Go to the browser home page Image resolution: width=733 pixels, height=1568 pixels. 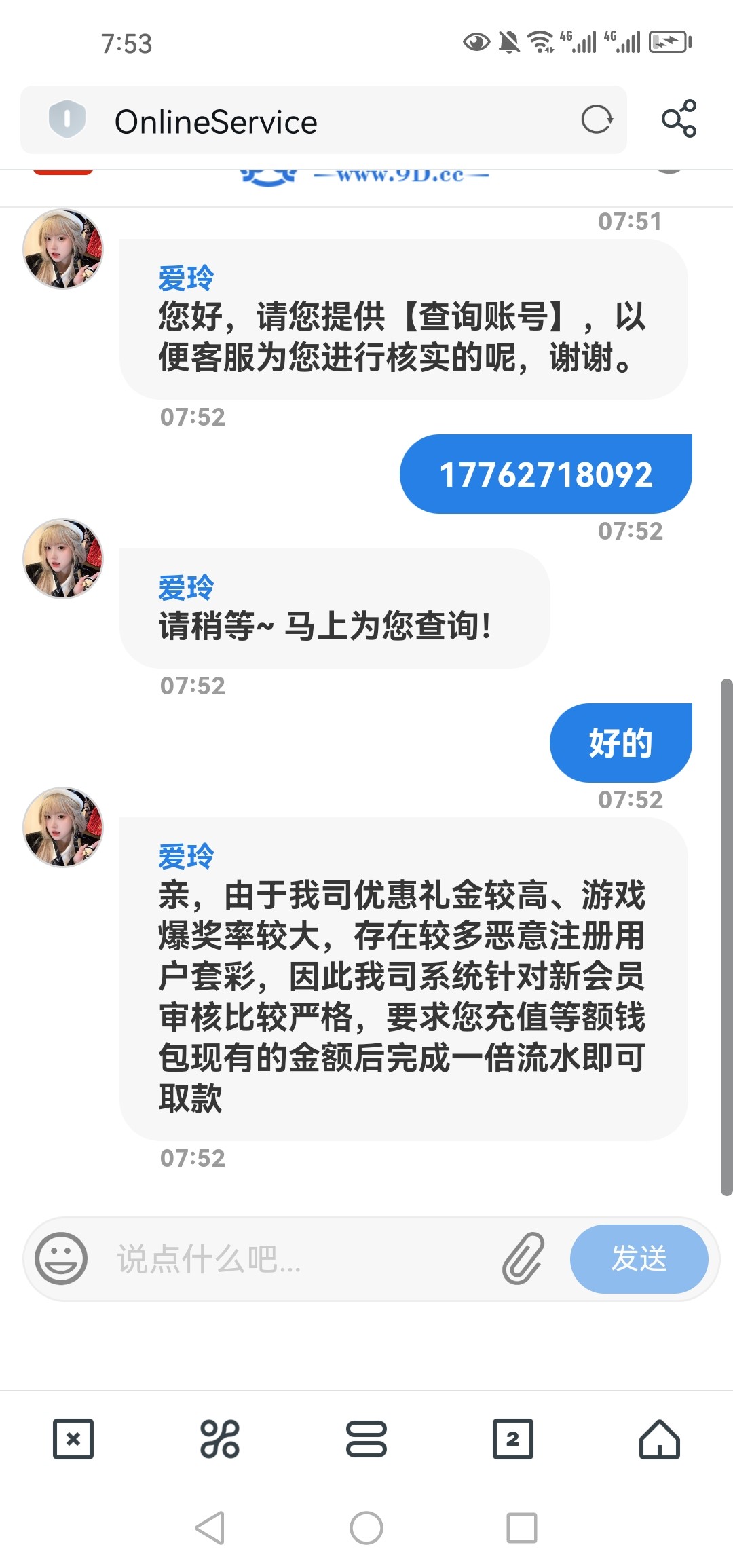[659, 1438]
